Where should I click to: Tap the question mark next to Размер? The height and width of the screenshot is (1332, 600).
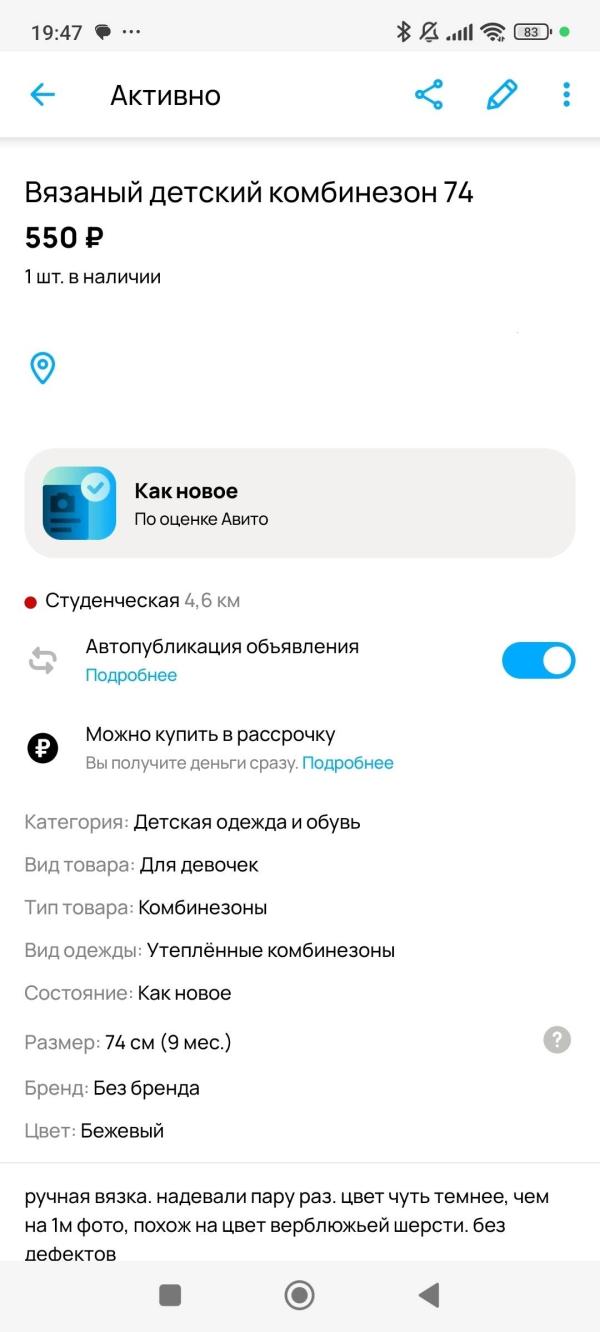coord(557,1040)
